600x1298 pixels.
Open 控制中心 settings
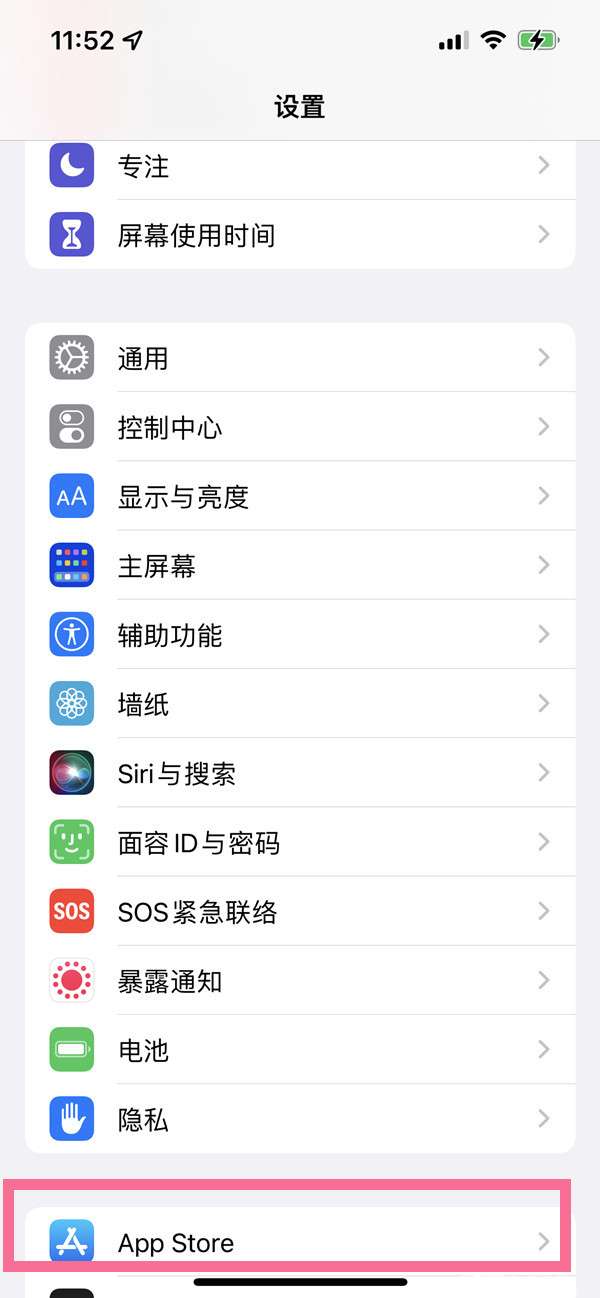point(300,427)
